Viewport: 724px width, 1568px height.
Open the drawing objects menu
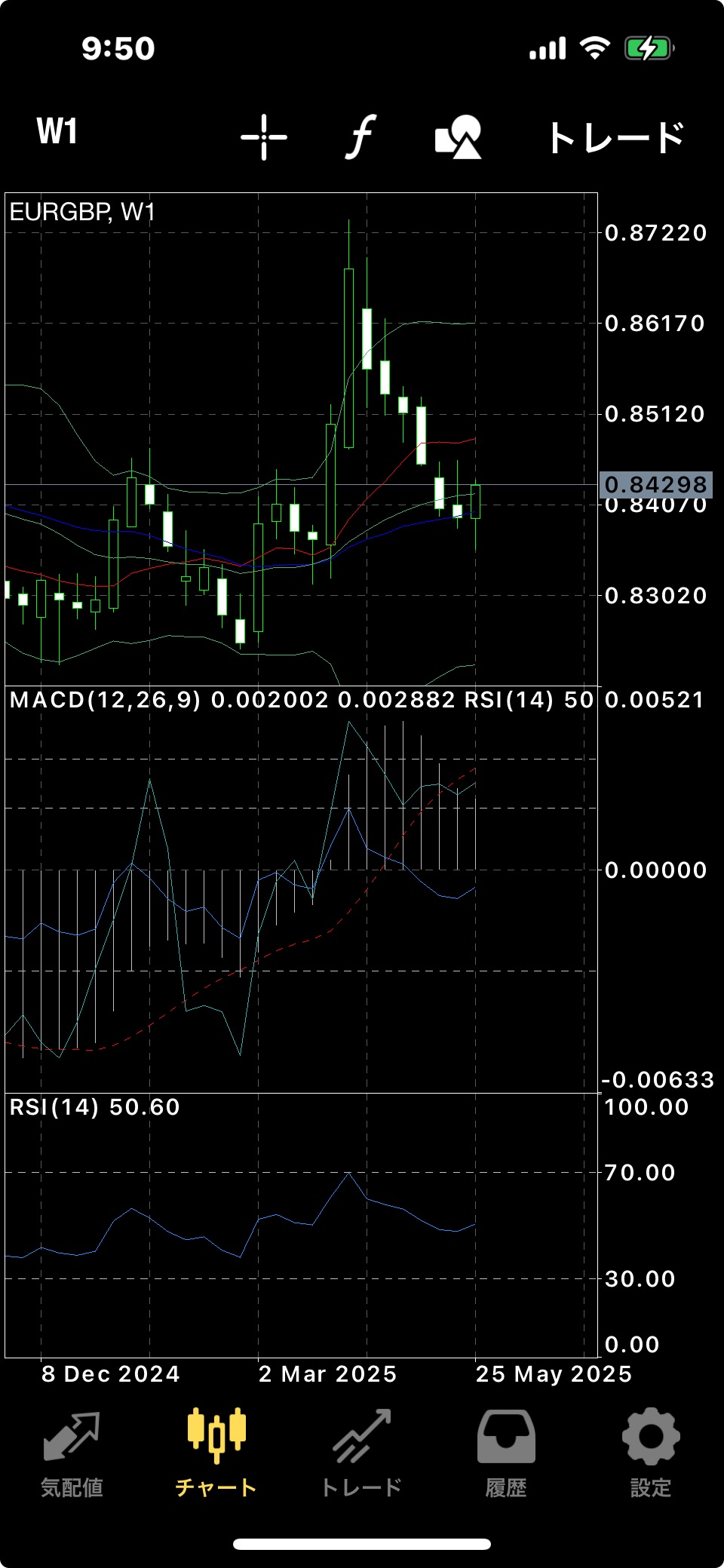point(459,137)
